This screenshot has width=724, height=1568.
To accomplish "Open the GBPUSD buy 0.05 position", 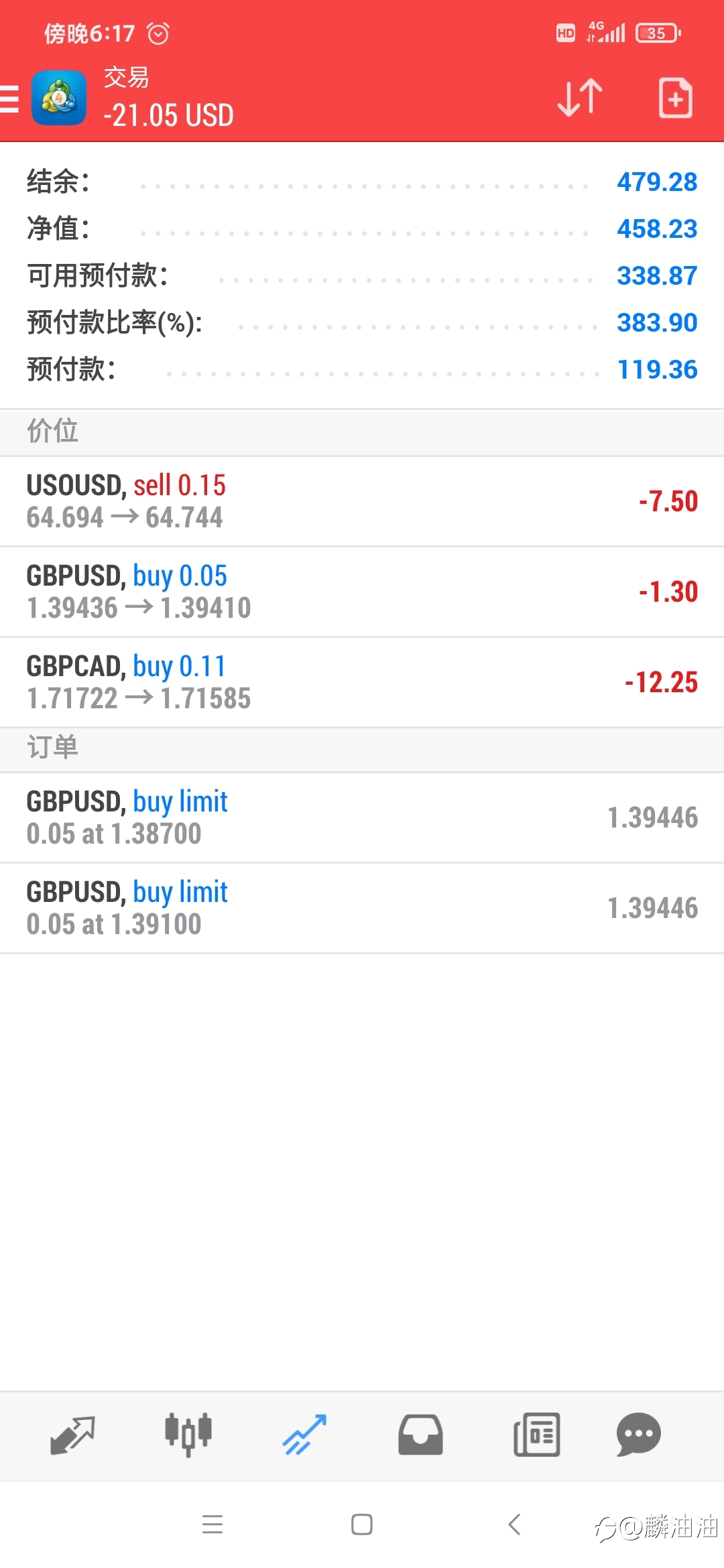I will coord(362,592).
